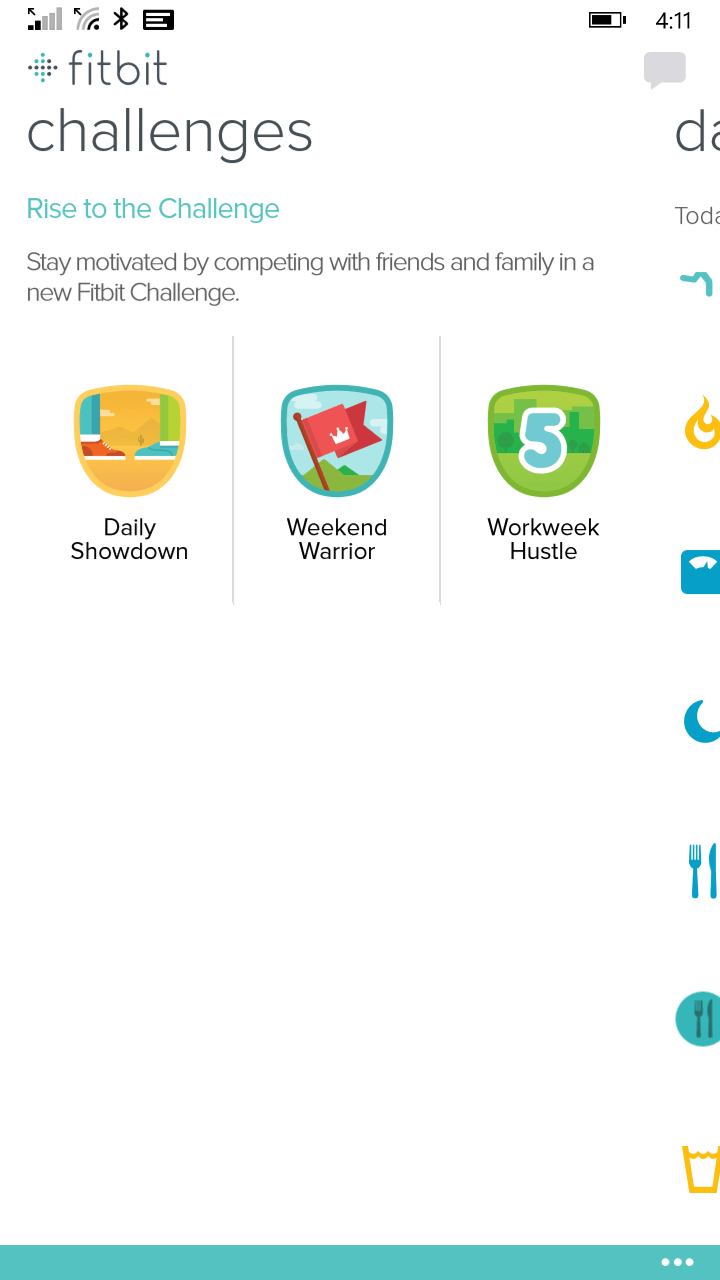Start a Daily Showdown challenge

(130, 471)
